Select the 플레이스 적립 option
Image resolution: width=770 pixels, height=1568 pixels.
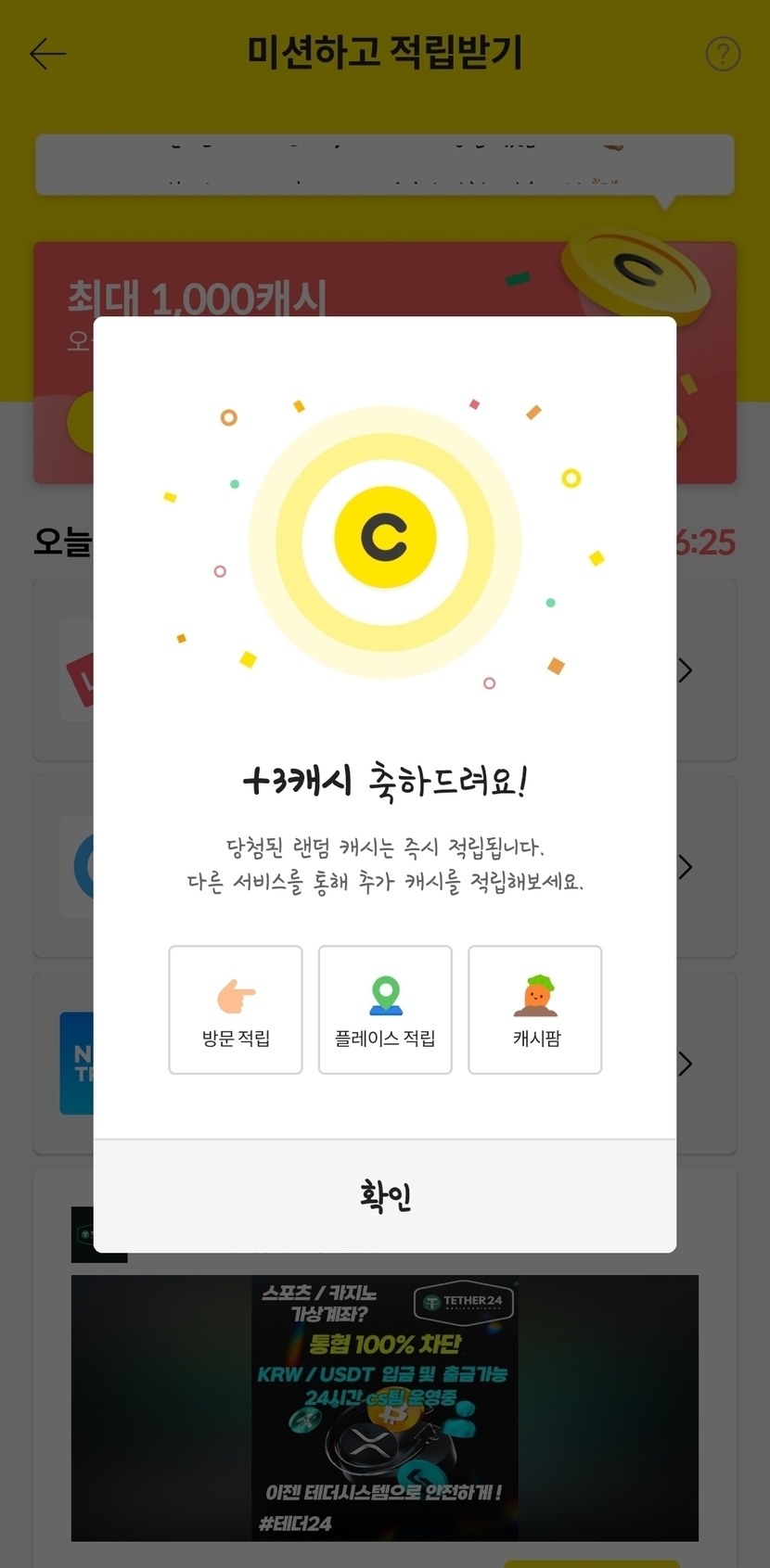[x=385, y=1010]
